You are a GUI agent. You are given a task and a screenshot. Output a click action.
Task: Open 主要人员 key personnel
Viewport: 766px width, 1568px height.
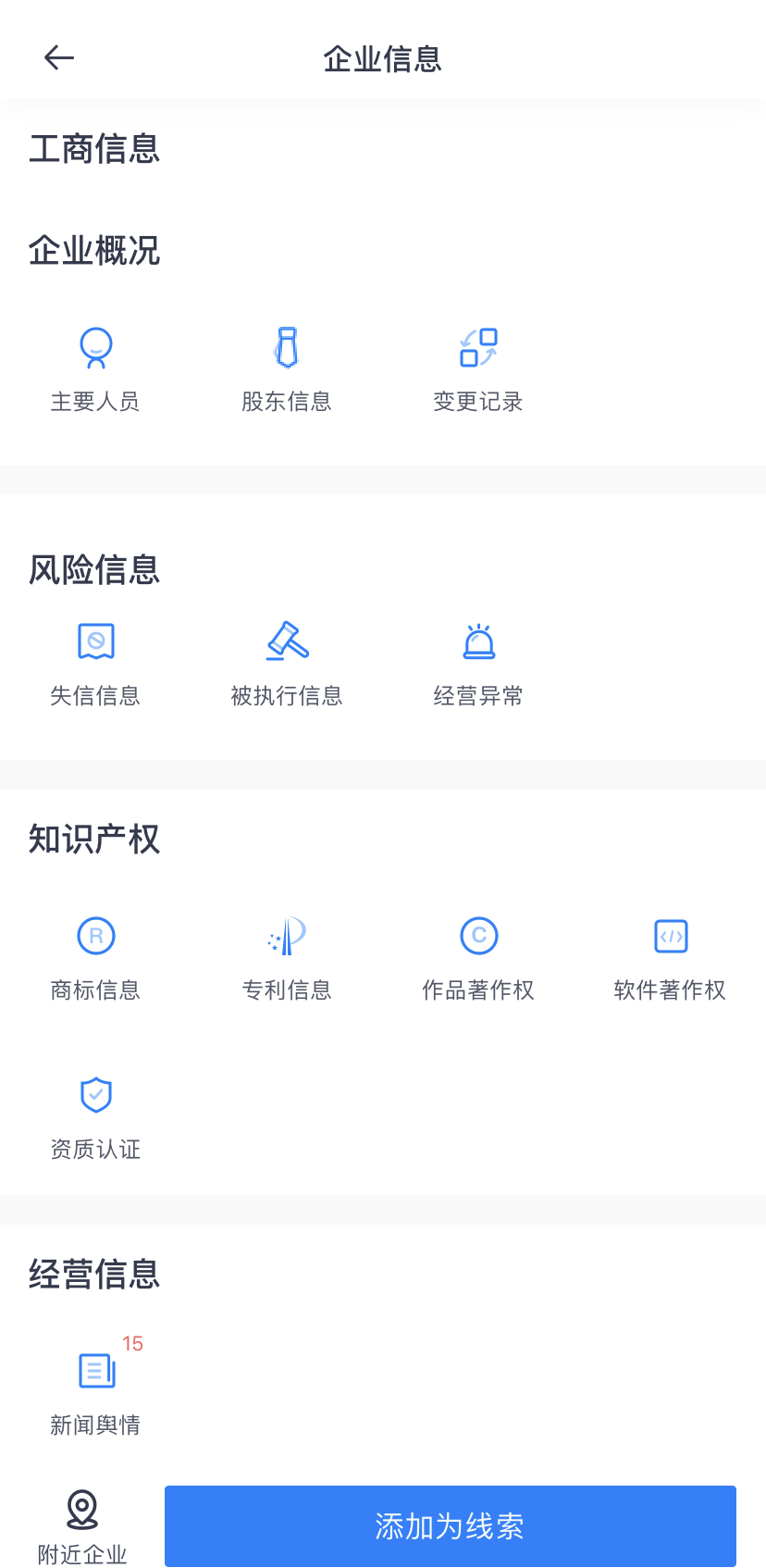point(95,367)
